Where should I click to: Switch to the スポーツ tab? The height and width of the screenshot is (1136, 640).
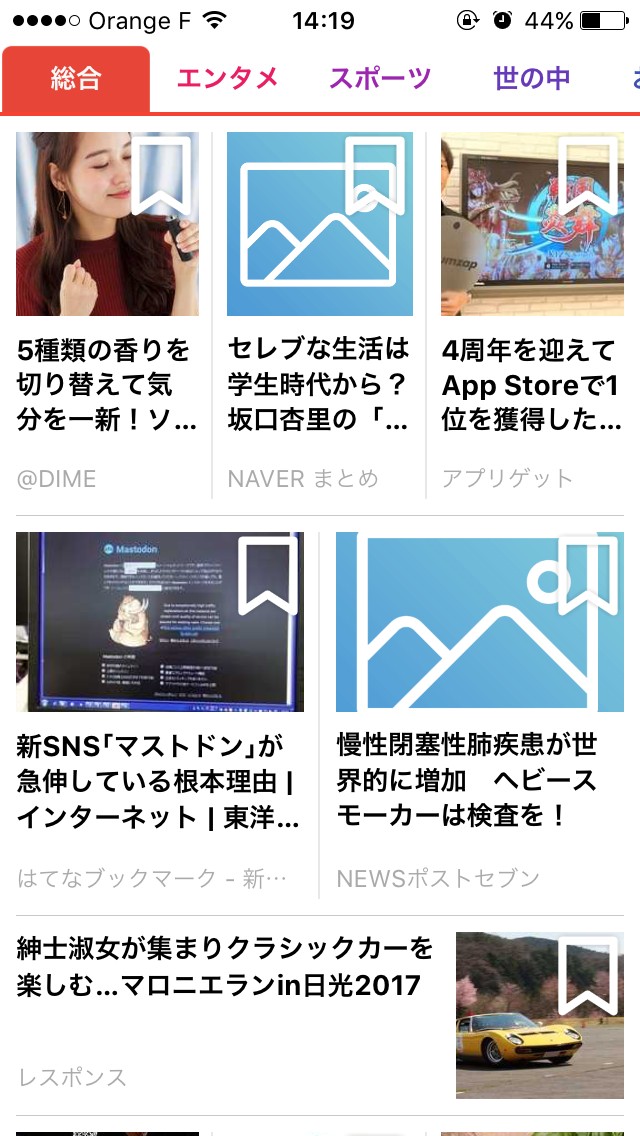(x=380, y=79)
